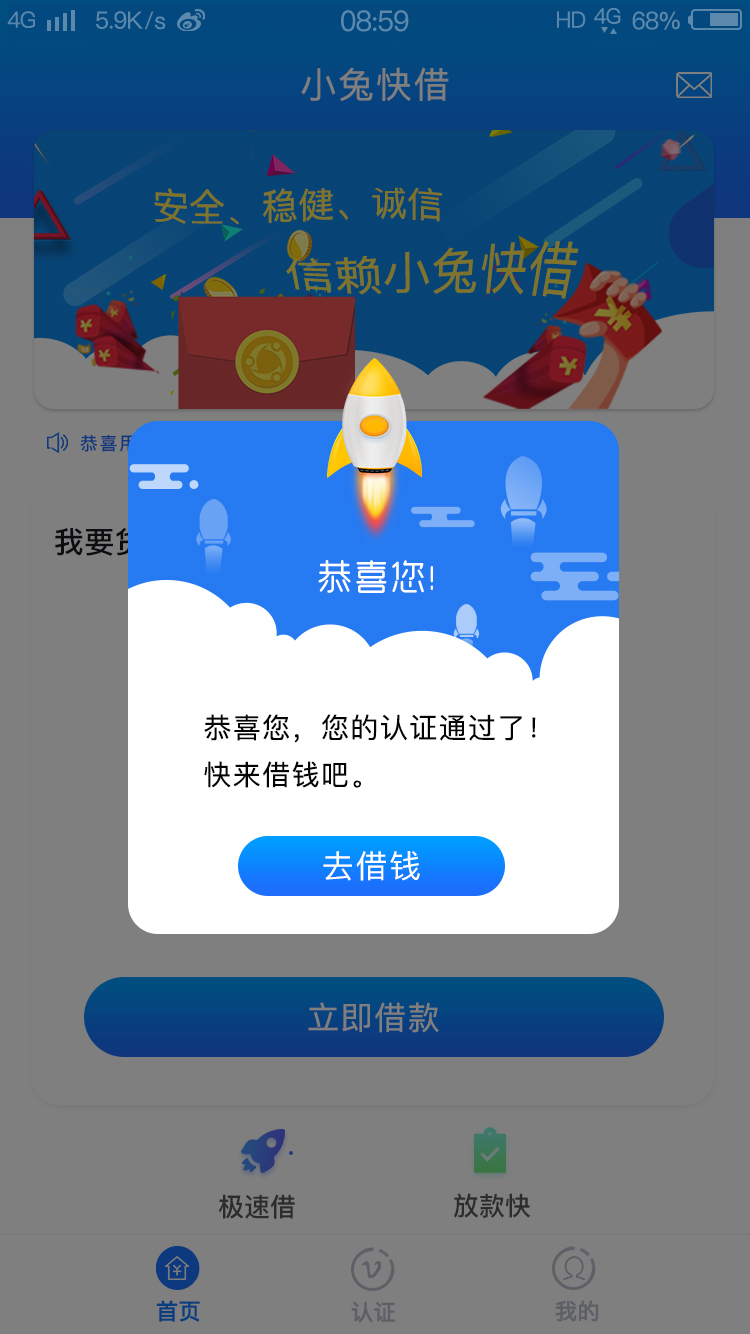Tap the 立即借款 button
The image size is (750, 1334).
click(374, 1017)
